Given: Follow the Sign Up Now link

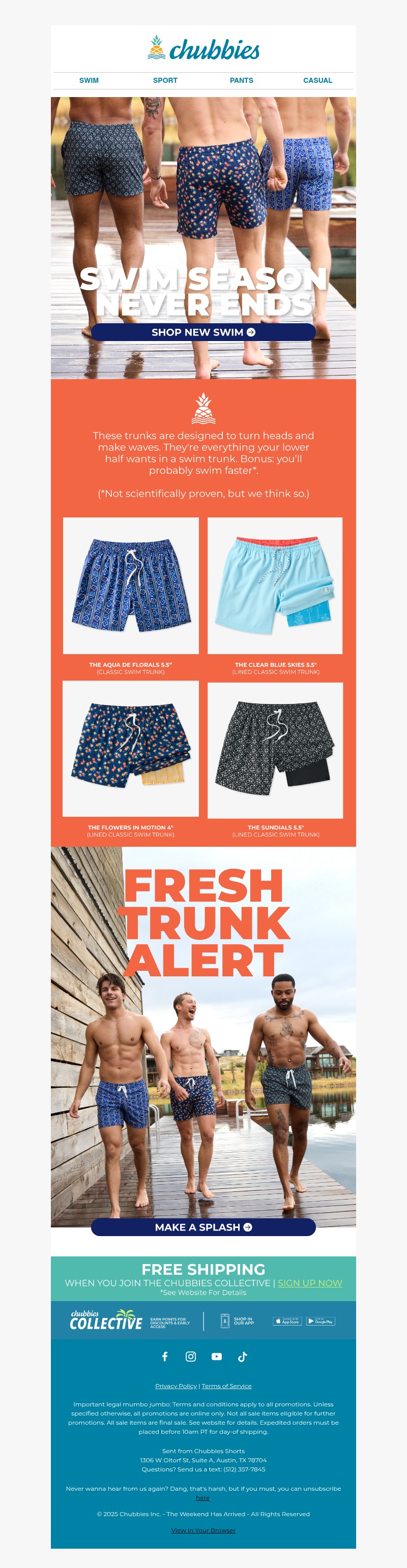Looking at the screenshot, I should point(309,1282).
